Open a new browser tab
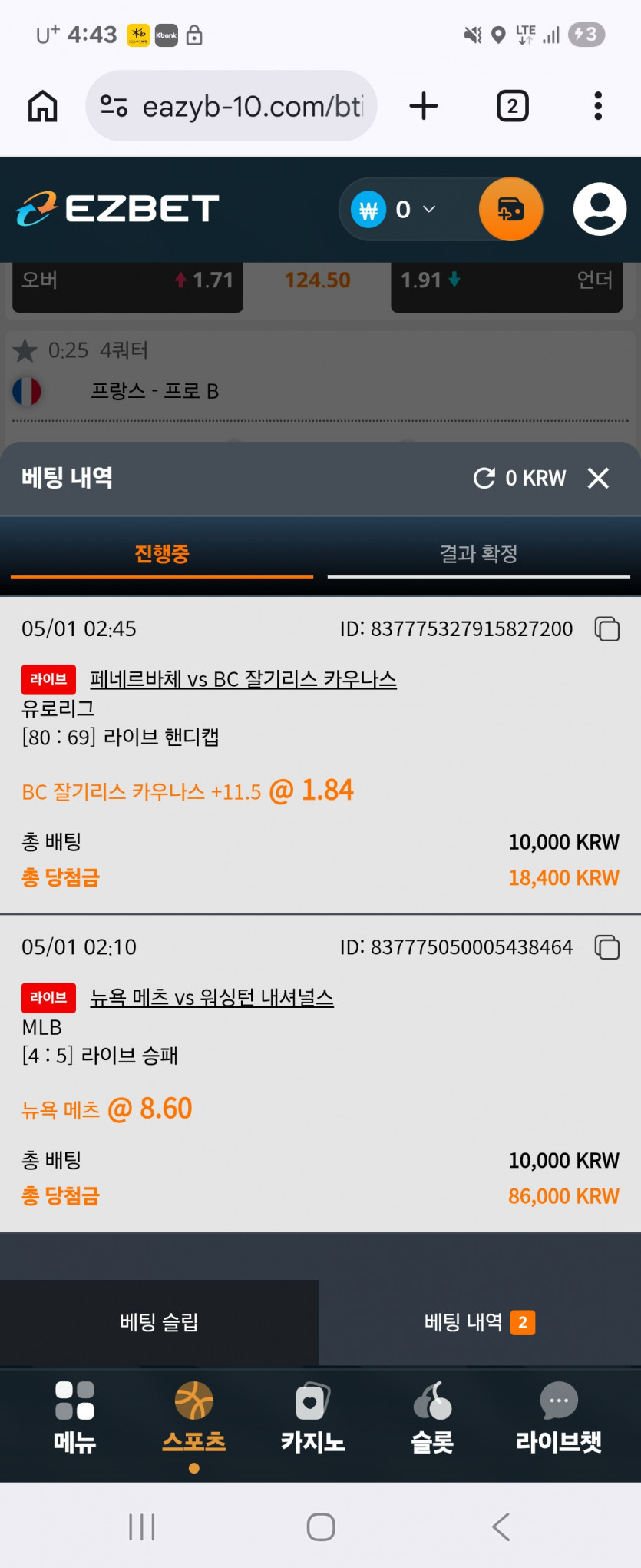641x1568 pixels. tap(424, 106)
